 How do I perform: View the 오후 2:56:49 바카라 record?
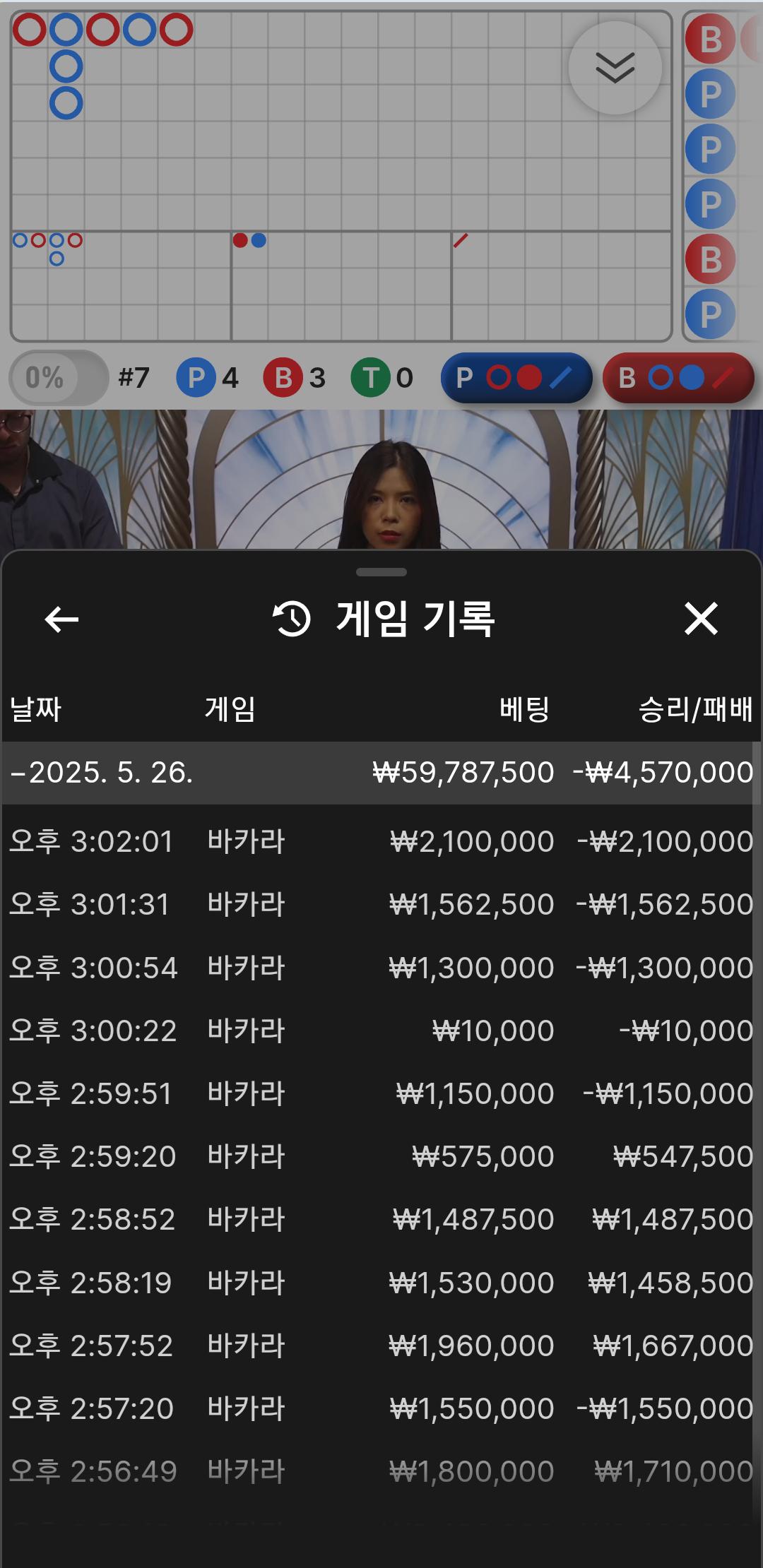tap(381, 1471)
